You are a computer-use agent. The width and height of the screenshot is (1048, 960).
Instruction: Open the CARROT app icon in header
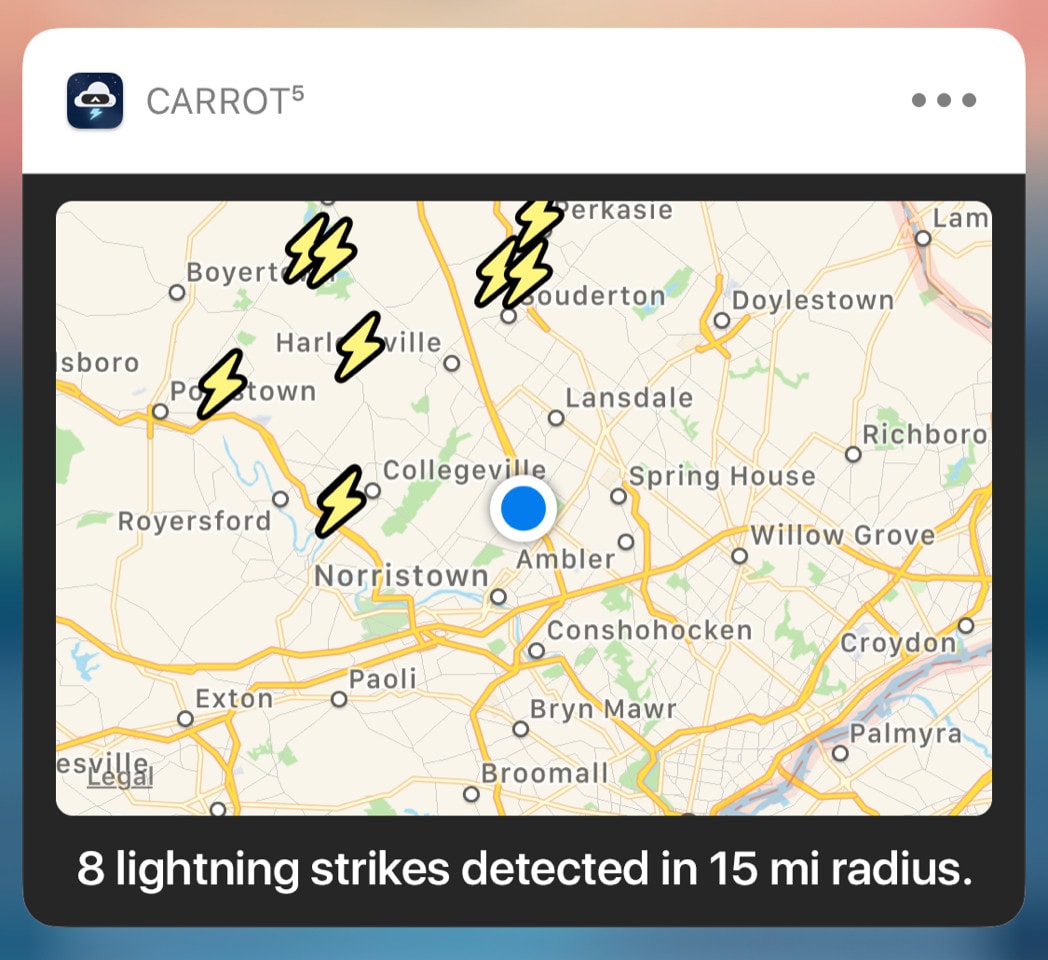coord(95,100)
